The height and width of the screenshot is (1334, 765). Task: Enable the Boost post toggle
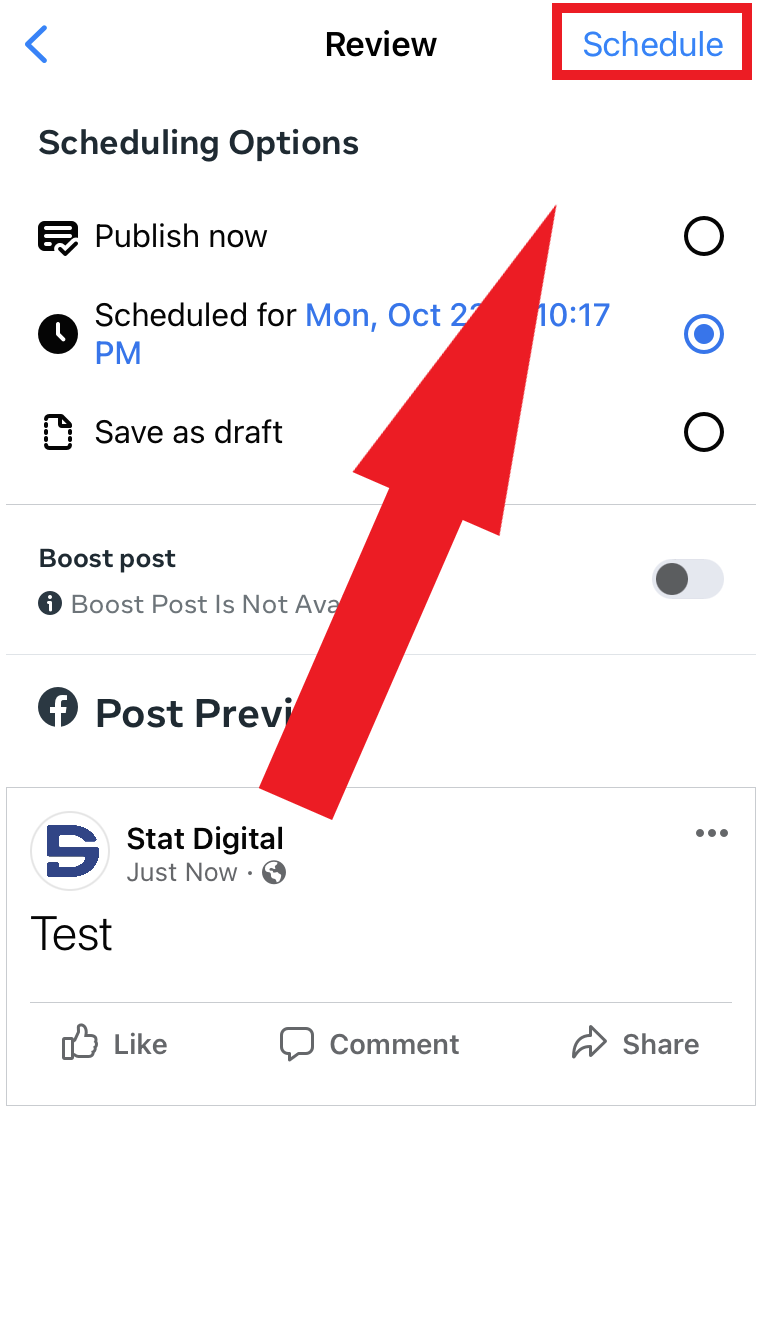point(687,579)
